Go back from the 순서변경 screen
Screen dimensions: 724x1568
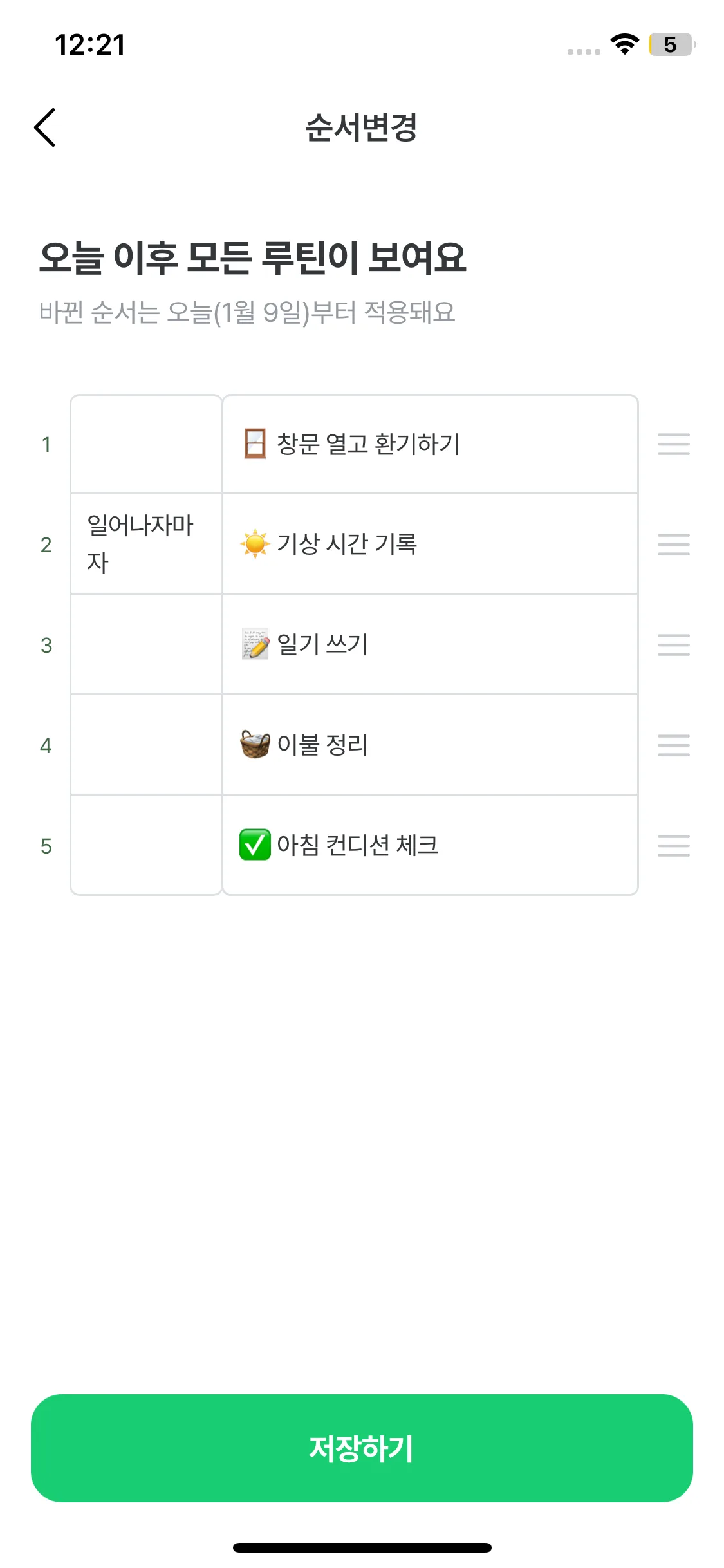45,127
